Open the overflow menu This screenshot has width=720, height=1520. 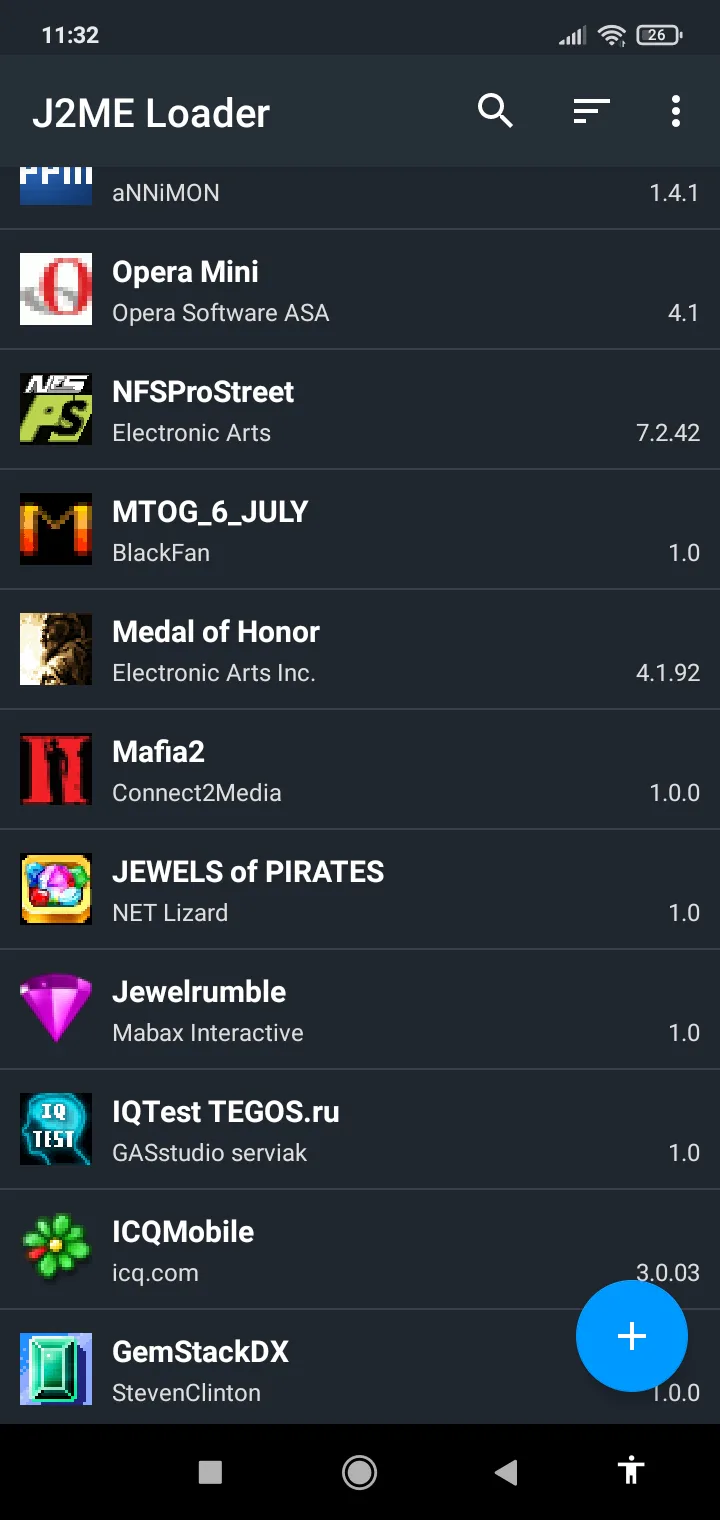pos(676,111)
